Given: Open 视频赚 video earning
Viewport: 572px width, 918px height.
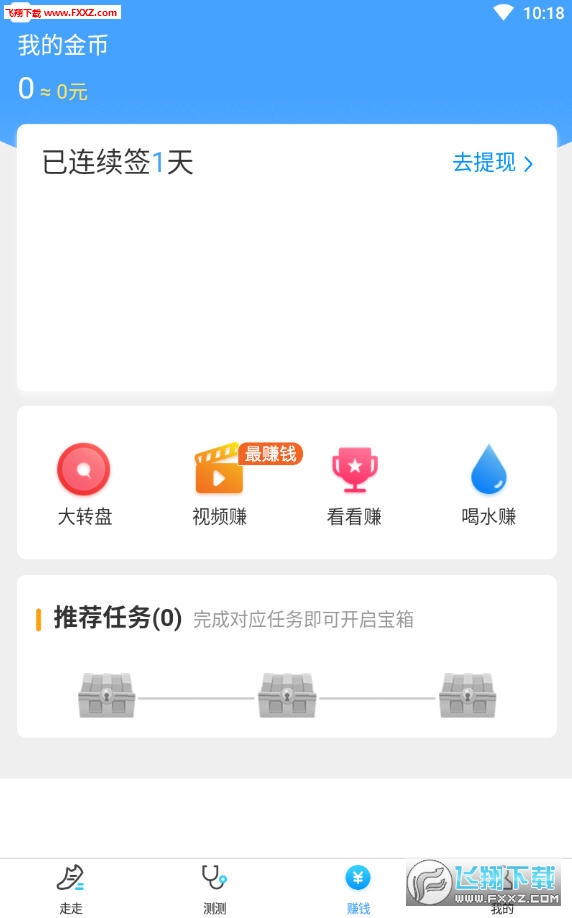Looking at the screenshot, I should (x=220, y=484).
